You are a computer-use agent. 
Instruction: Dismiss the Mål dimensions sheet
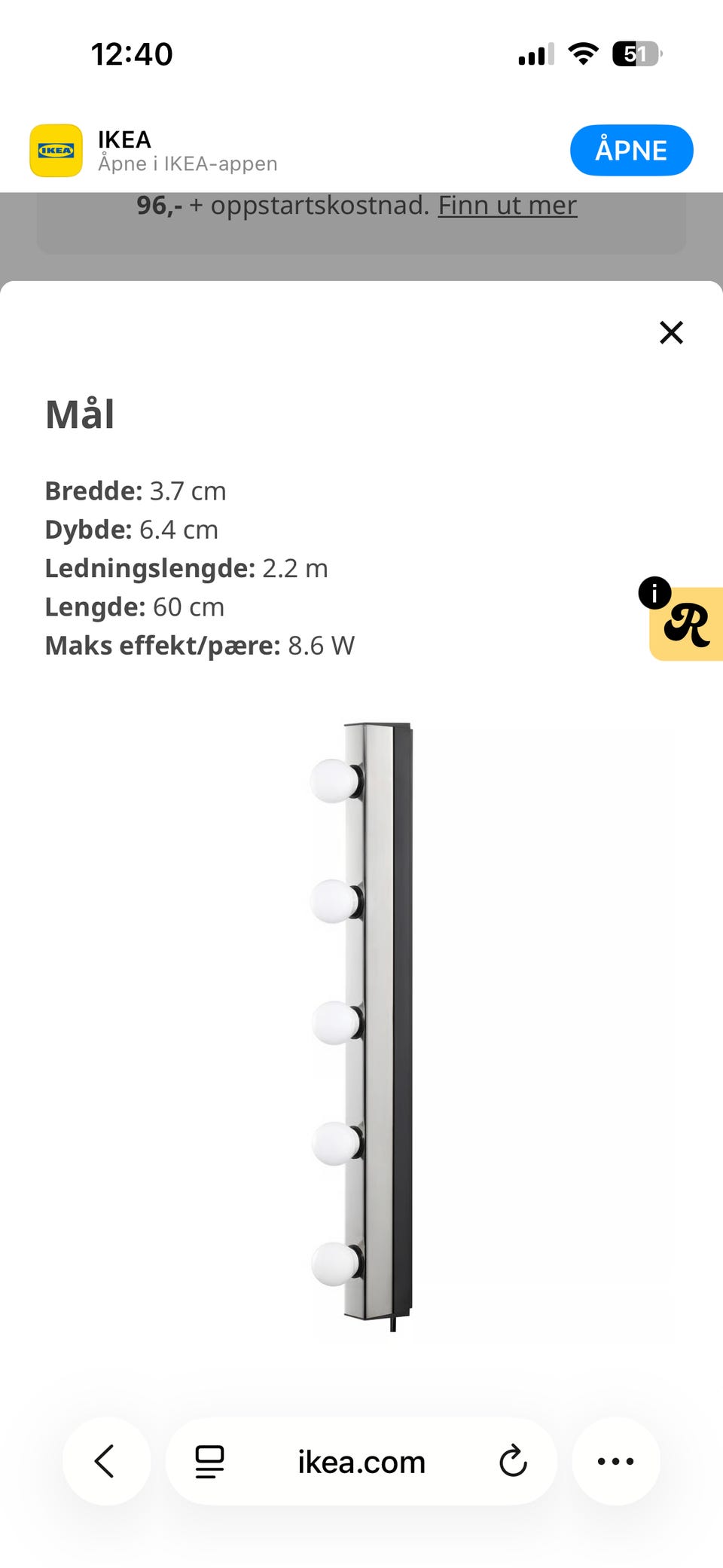coord(670,332)
